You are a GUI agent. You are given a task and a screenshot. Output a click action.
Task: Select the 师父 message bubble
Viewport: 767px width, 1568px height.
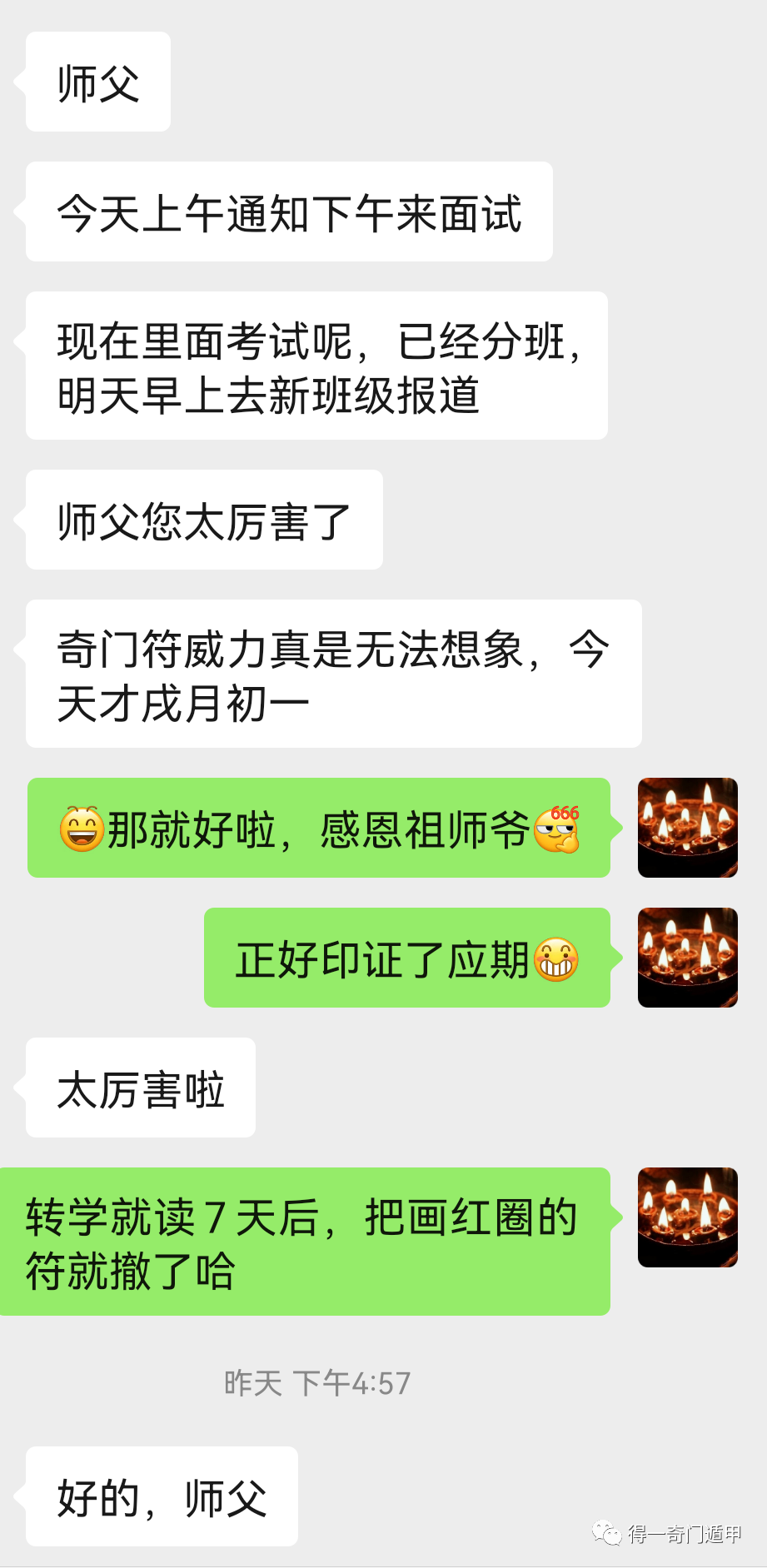click(97, 81)
